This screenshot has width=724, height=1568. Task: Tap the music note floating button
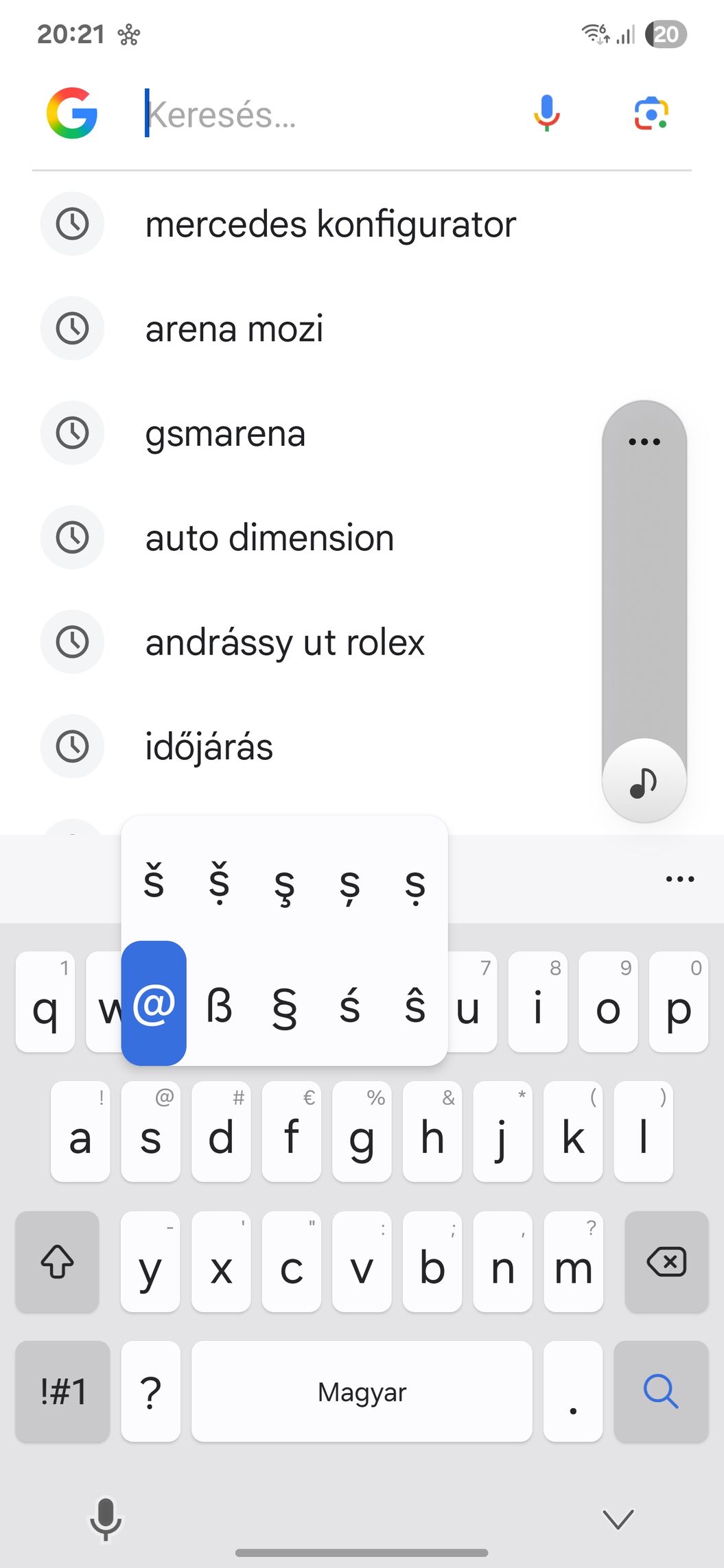[644, 781]
